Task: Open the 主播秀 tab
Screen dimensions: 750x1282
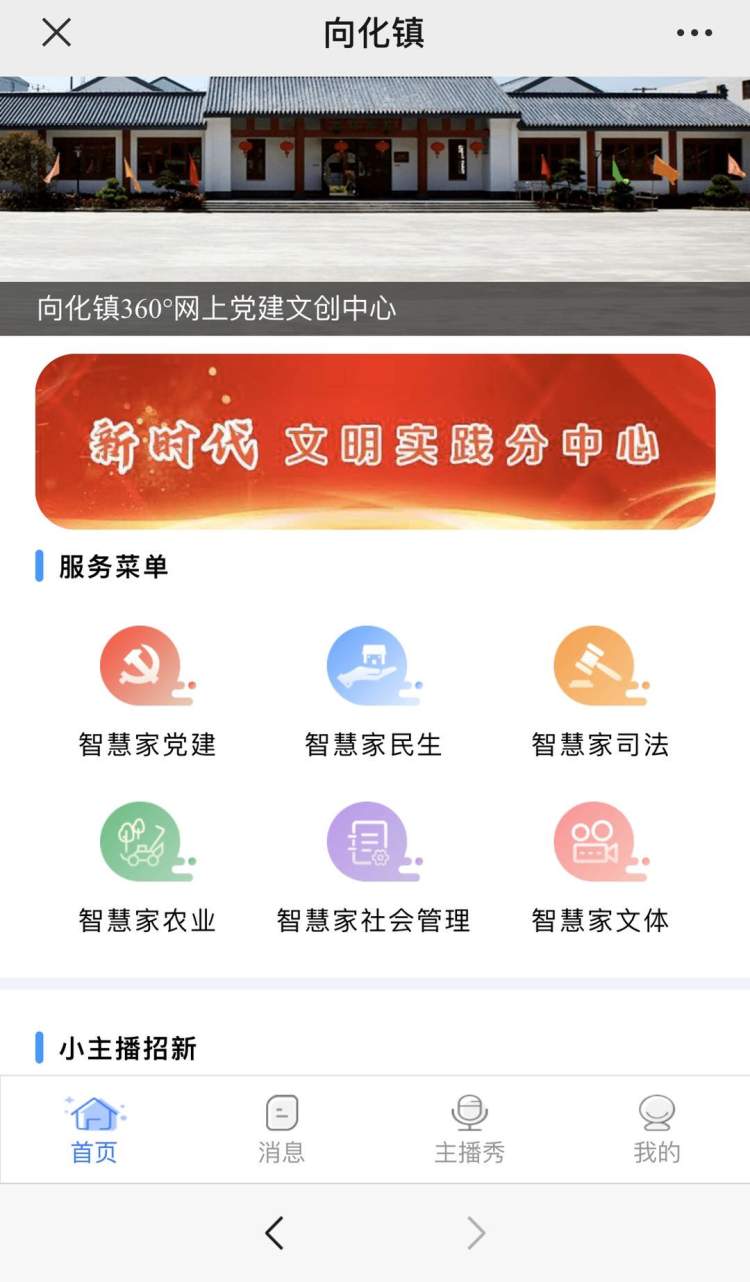Action: [x=469, y=1129]
